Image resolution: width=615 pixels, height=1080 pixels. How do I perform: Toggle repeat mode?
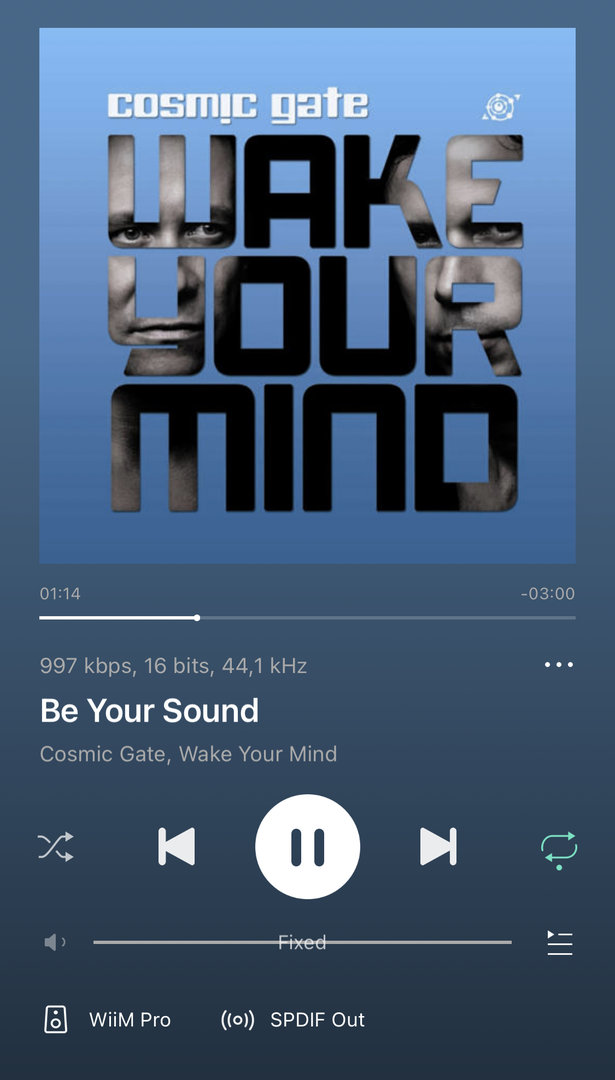pos(559,848)
